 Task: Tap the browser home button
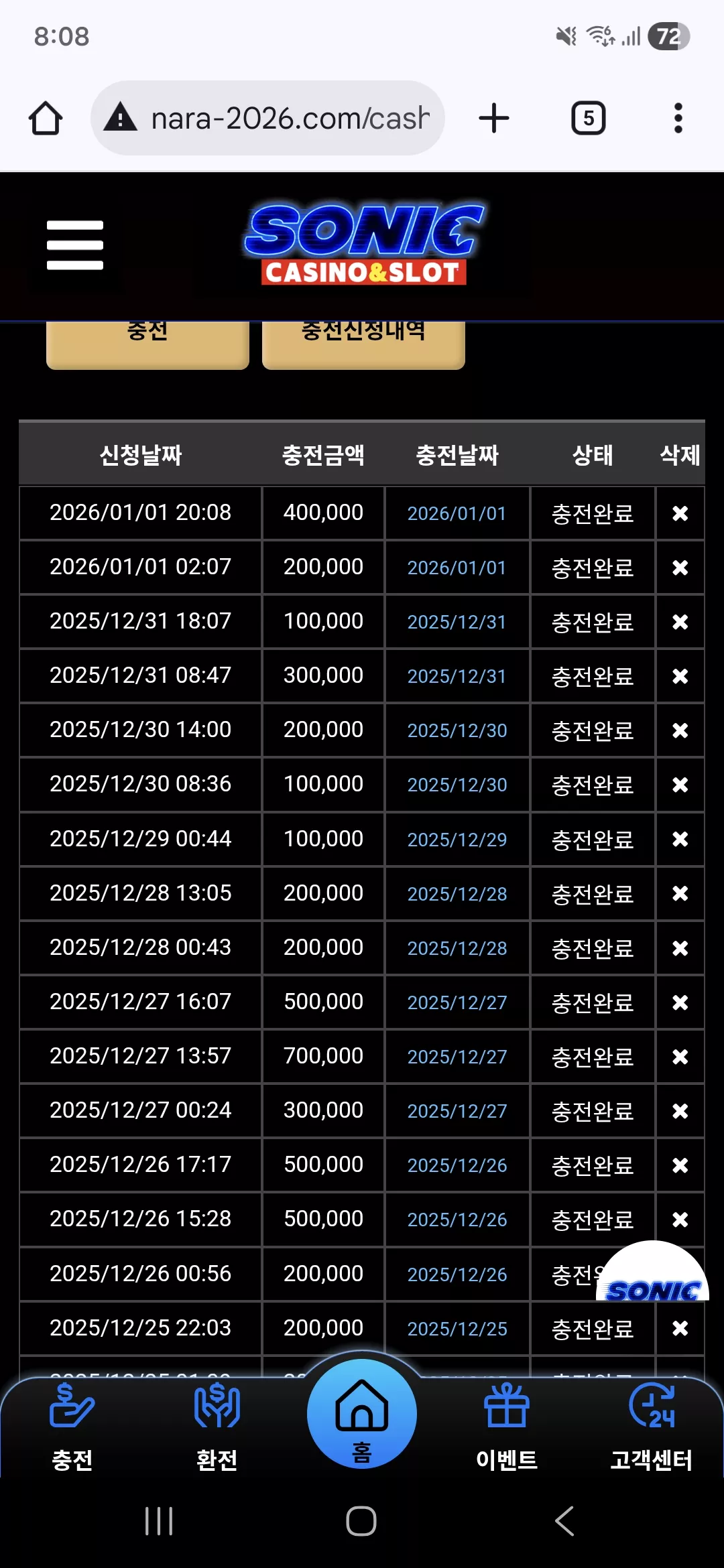point(46,118)
